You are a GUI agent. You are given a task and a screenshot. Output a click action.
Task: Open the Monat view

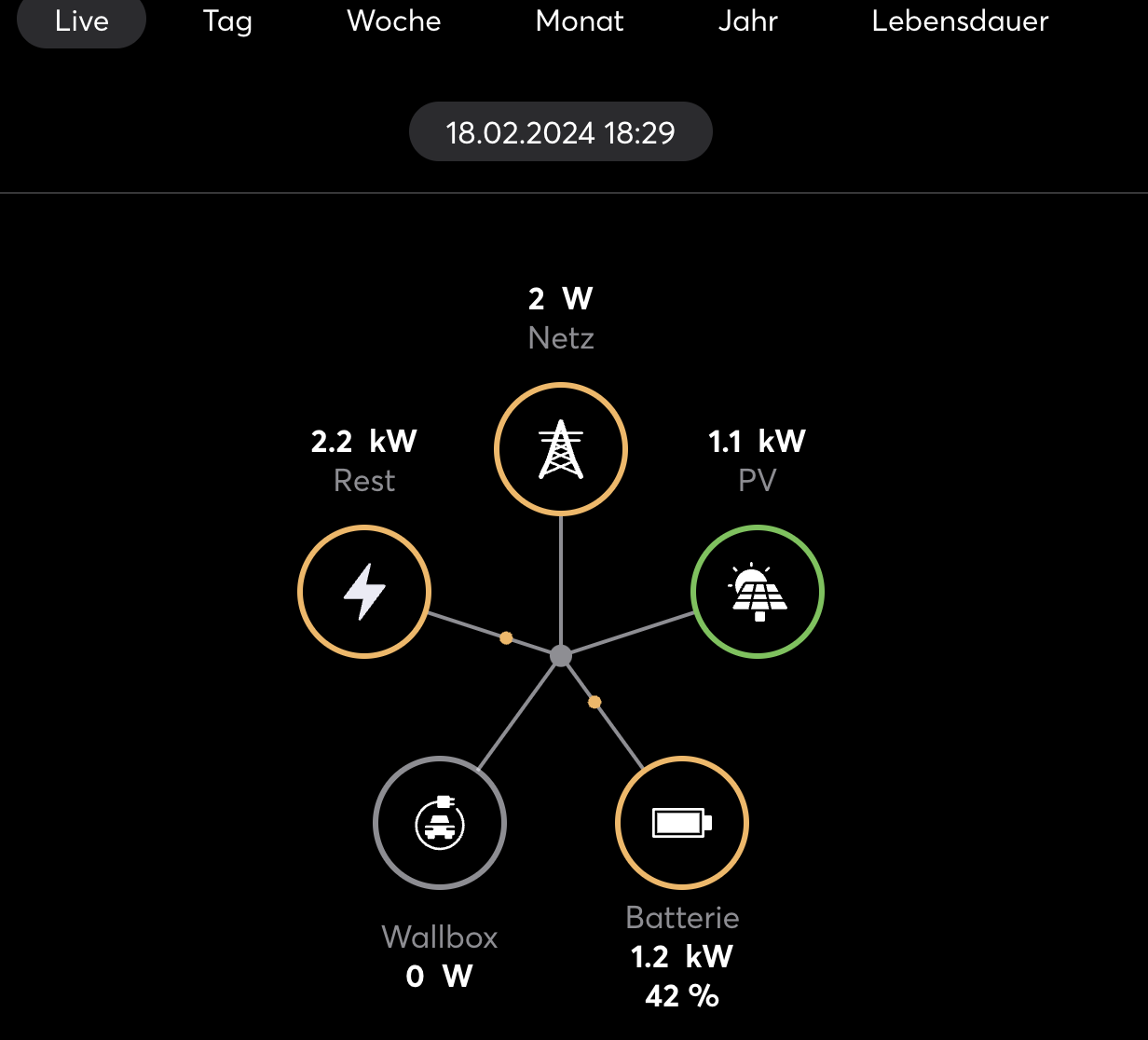[x=580, y=21]
